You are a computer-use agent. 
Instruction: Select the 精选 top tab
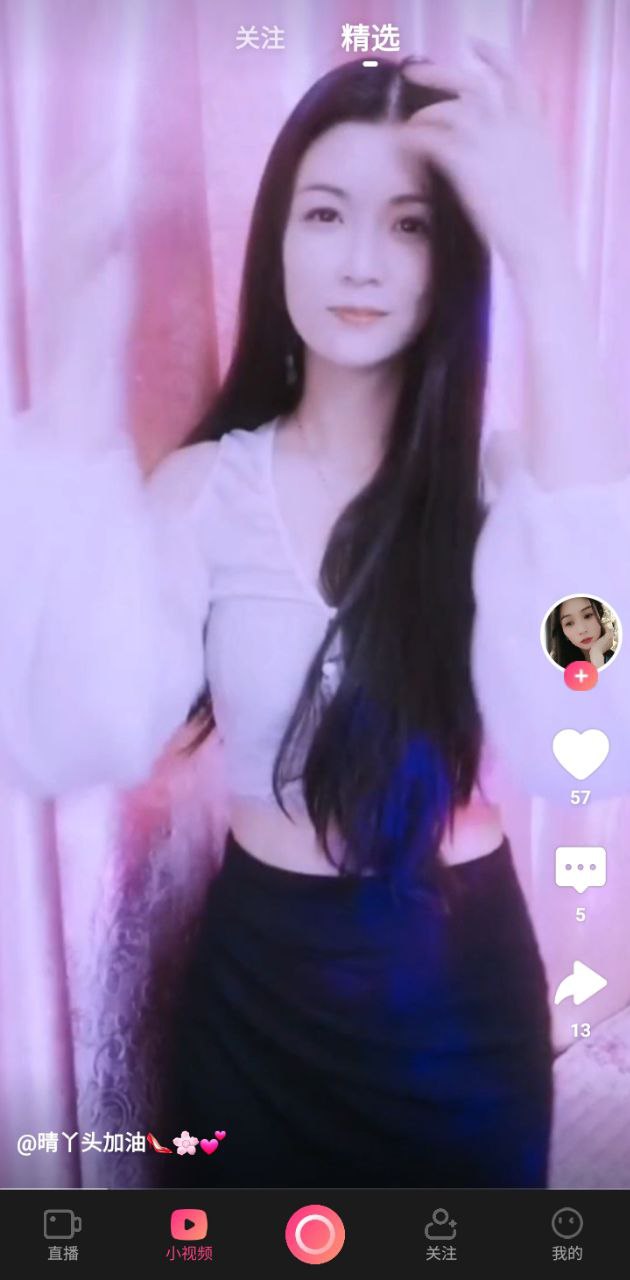(x=370, y=39)
